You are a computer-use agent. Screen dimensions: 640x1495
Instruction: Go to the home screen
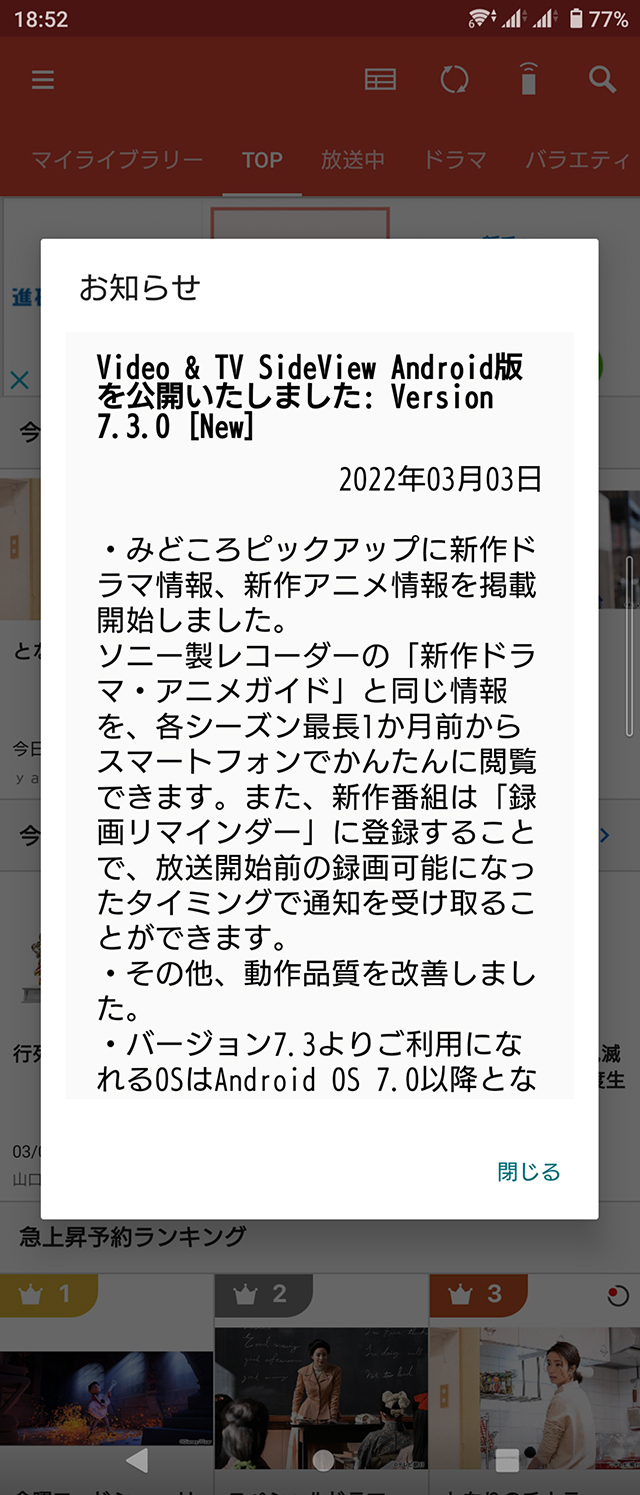[322, 1461]
